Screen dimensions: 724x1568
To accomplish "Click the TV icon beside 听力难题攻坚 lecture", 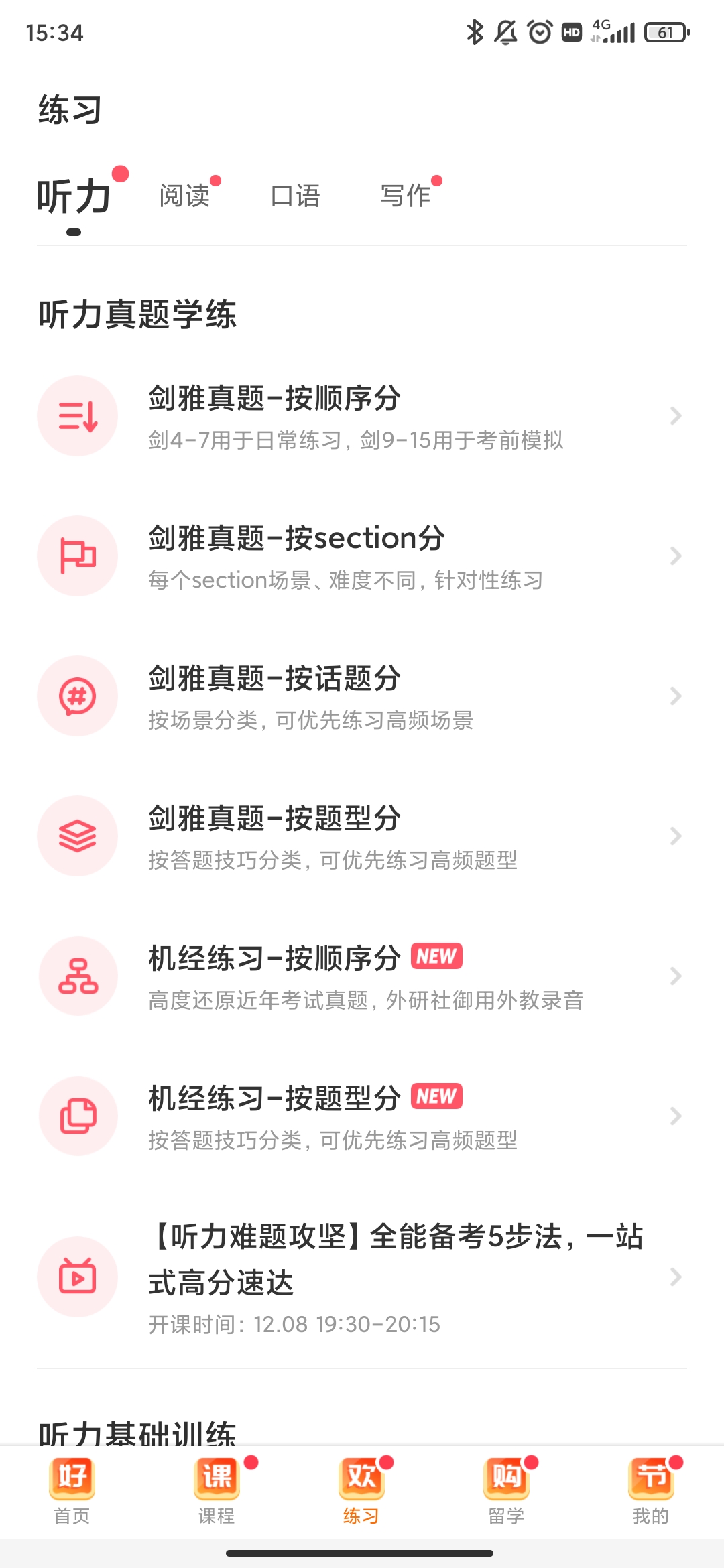I will tap(78, 1277).
